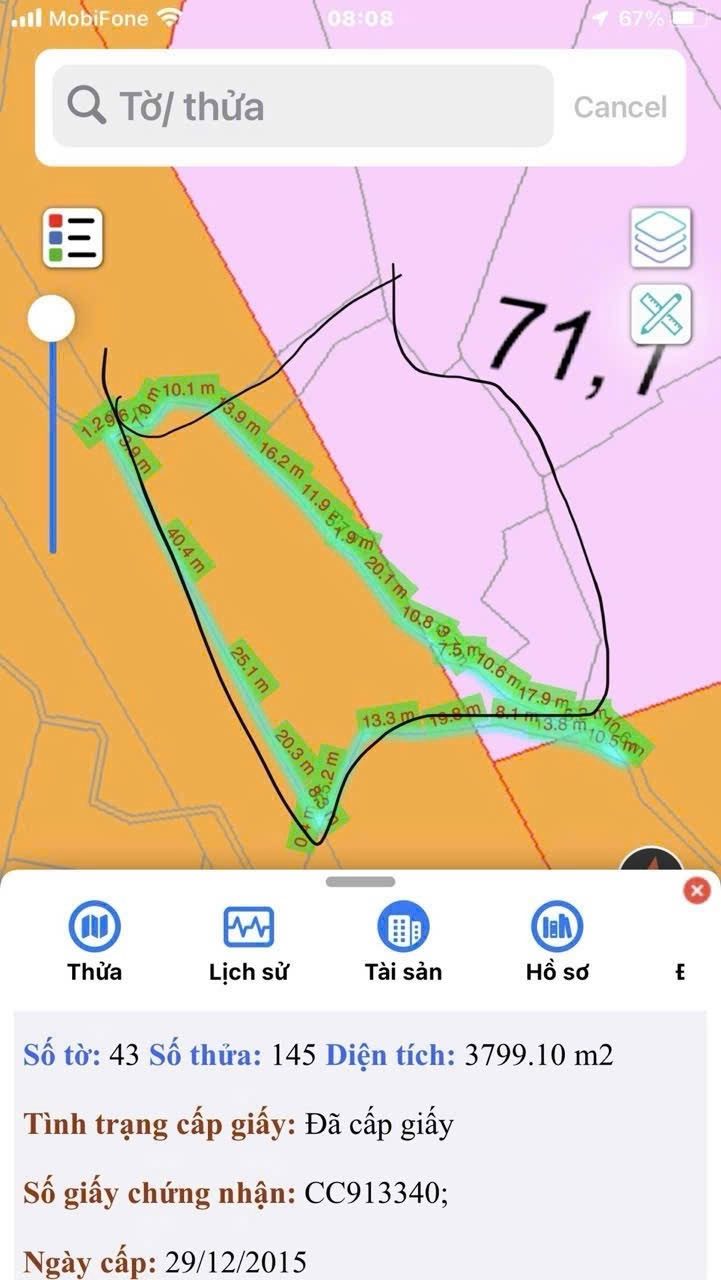Screen dimensions: 721x1280
Task: Tap the opacity slider handle
Action: (x=51, y=320)
